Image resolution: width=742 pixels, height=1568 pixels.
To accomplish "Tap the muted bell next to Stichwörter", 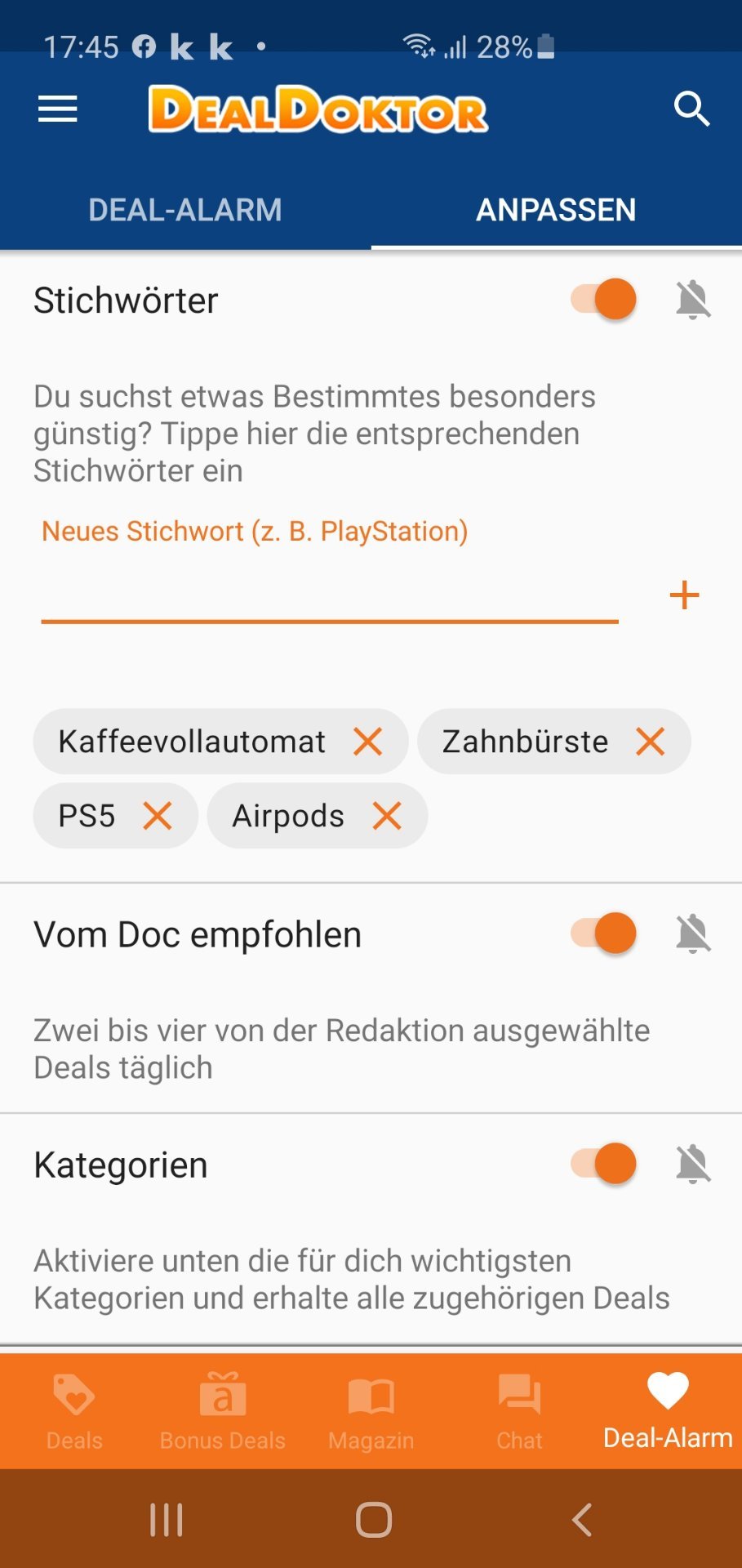I will tap(693, 299).
